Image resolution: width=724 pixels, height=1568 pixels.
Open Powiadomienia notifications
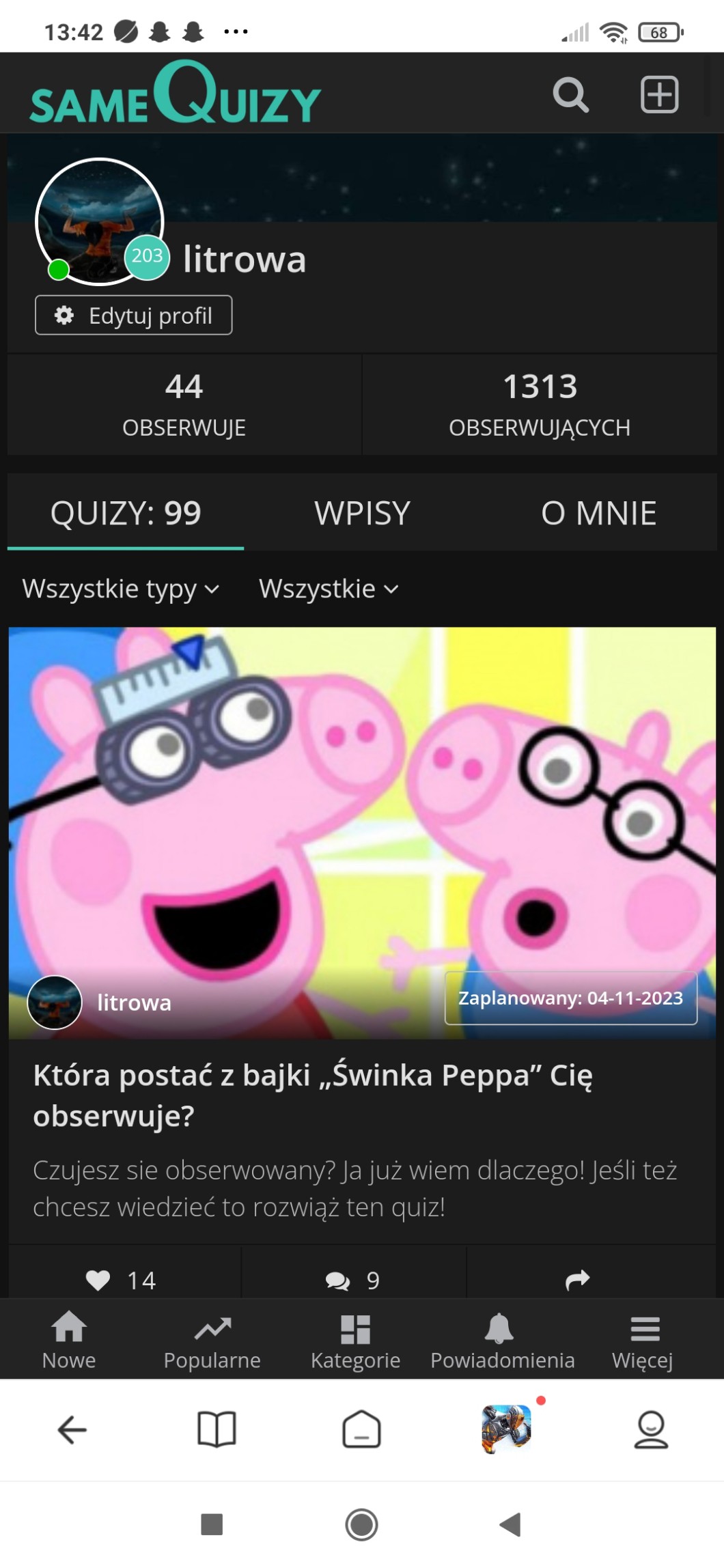click(502, 1339)
